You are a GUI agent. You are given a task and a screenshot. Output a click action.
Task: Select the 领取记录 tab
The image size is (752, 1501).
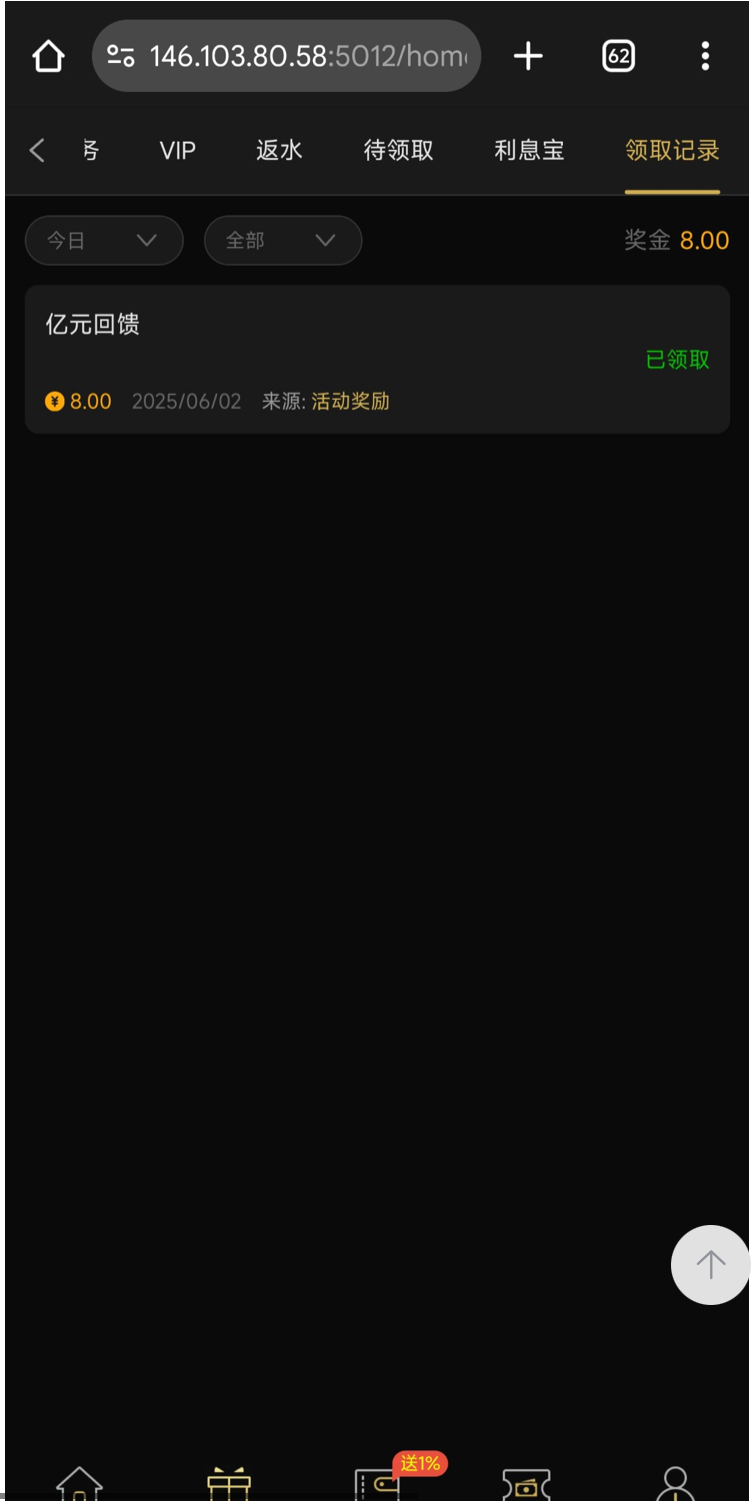point(672,151)
